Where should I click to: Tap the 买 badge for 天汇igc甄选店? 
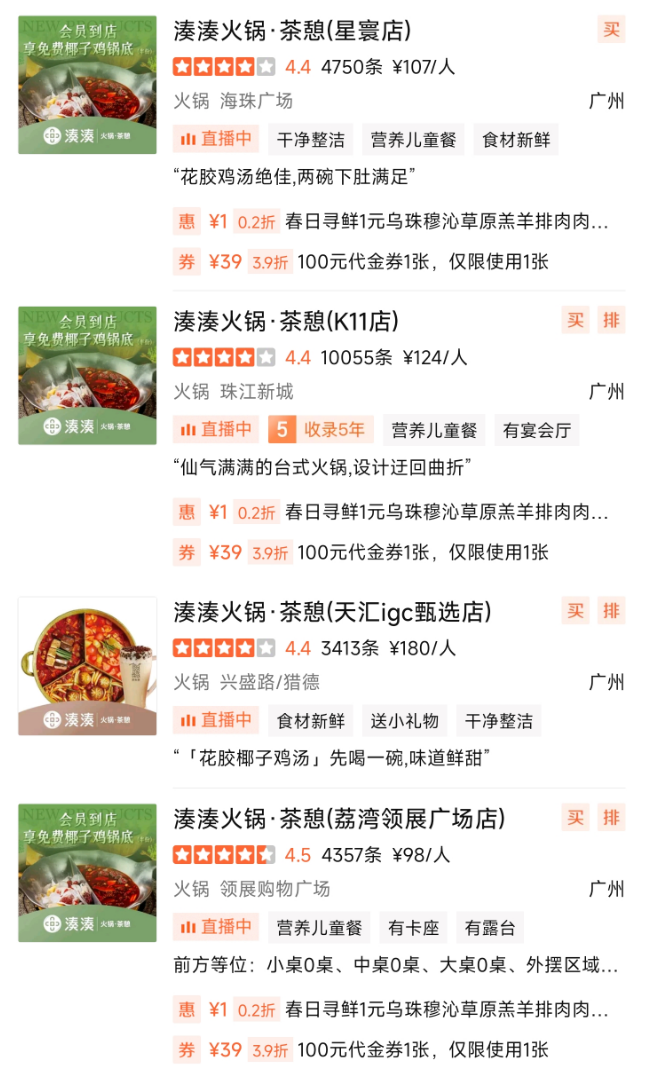[x=575, y=611]
